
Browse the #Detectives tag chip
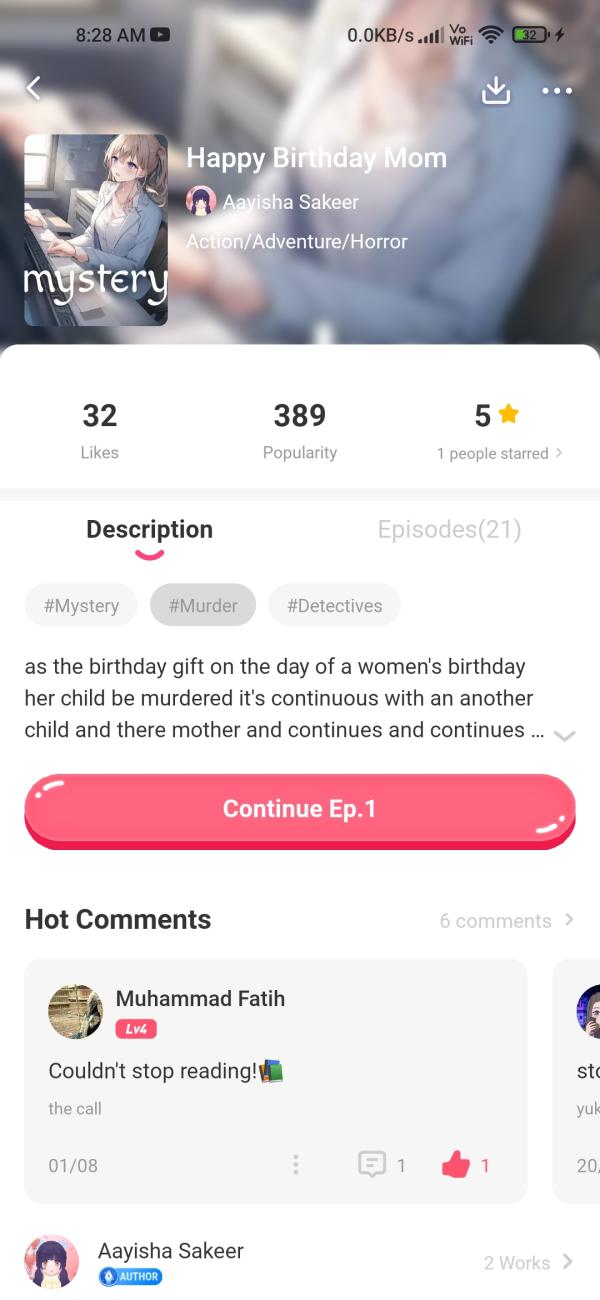(x=334, y=605)
